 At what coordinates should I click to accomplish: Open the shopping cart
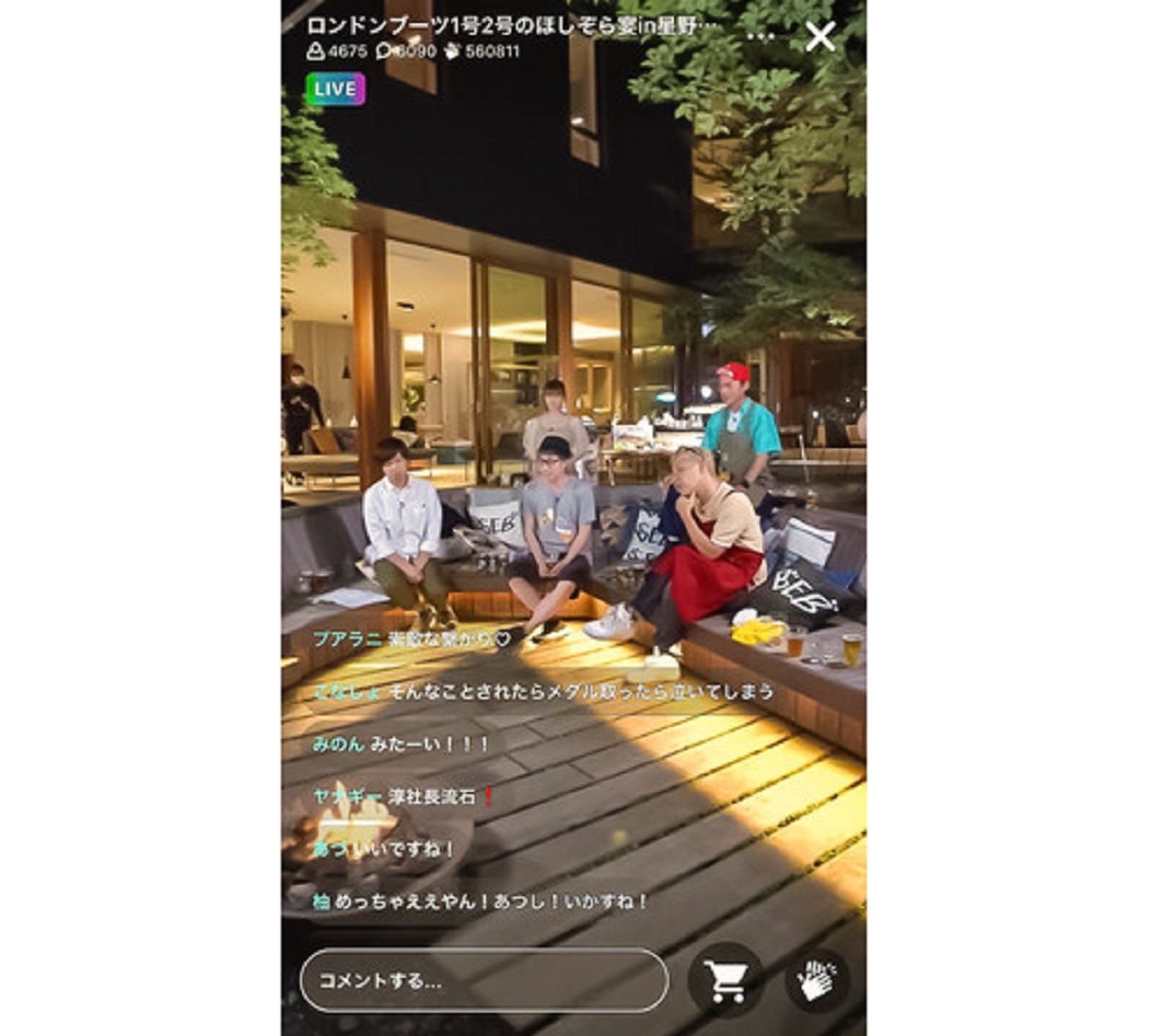coord(725,980)
